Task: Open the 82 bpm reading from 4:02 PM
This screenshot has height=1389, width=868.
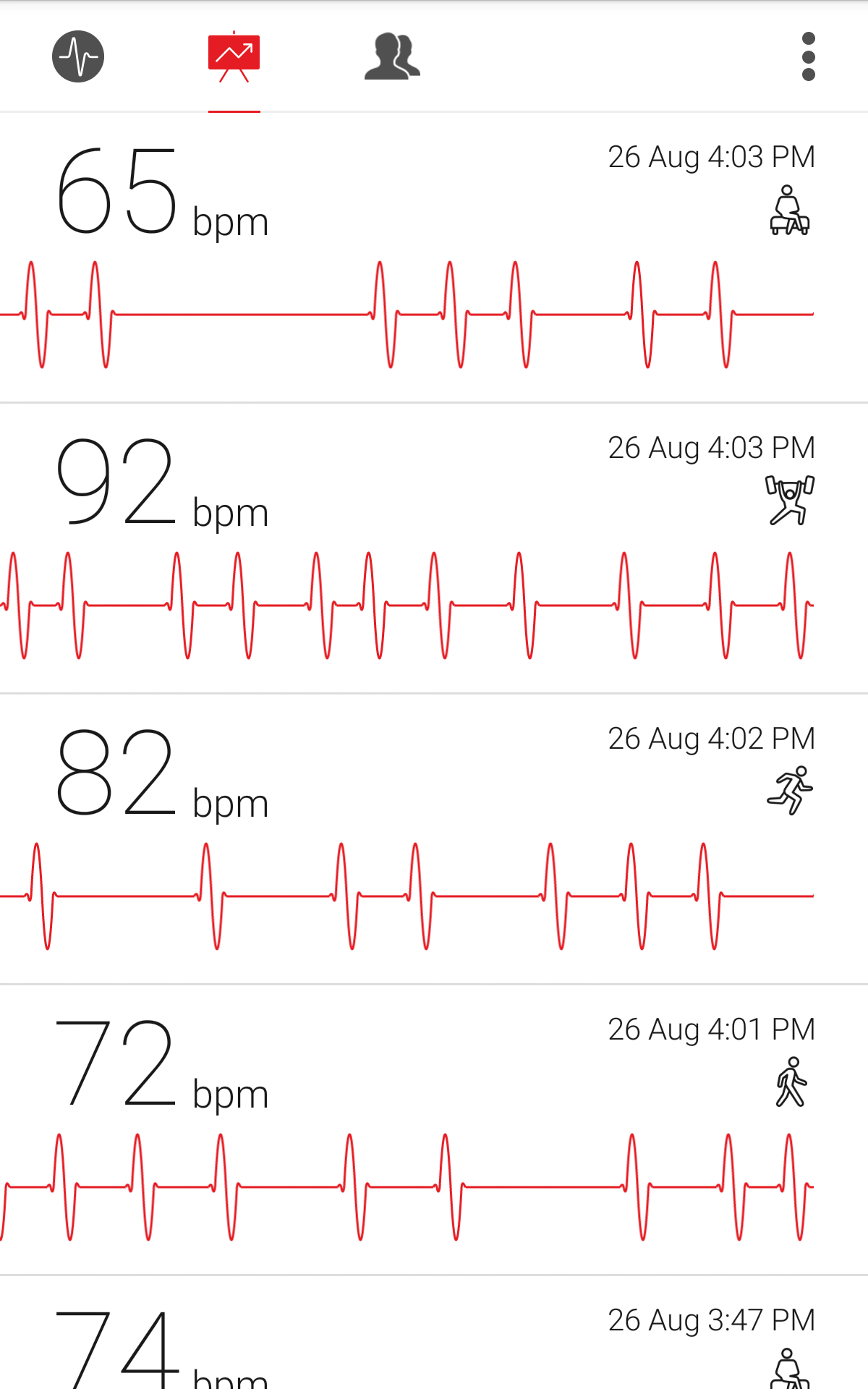Action: click(434, 838)
